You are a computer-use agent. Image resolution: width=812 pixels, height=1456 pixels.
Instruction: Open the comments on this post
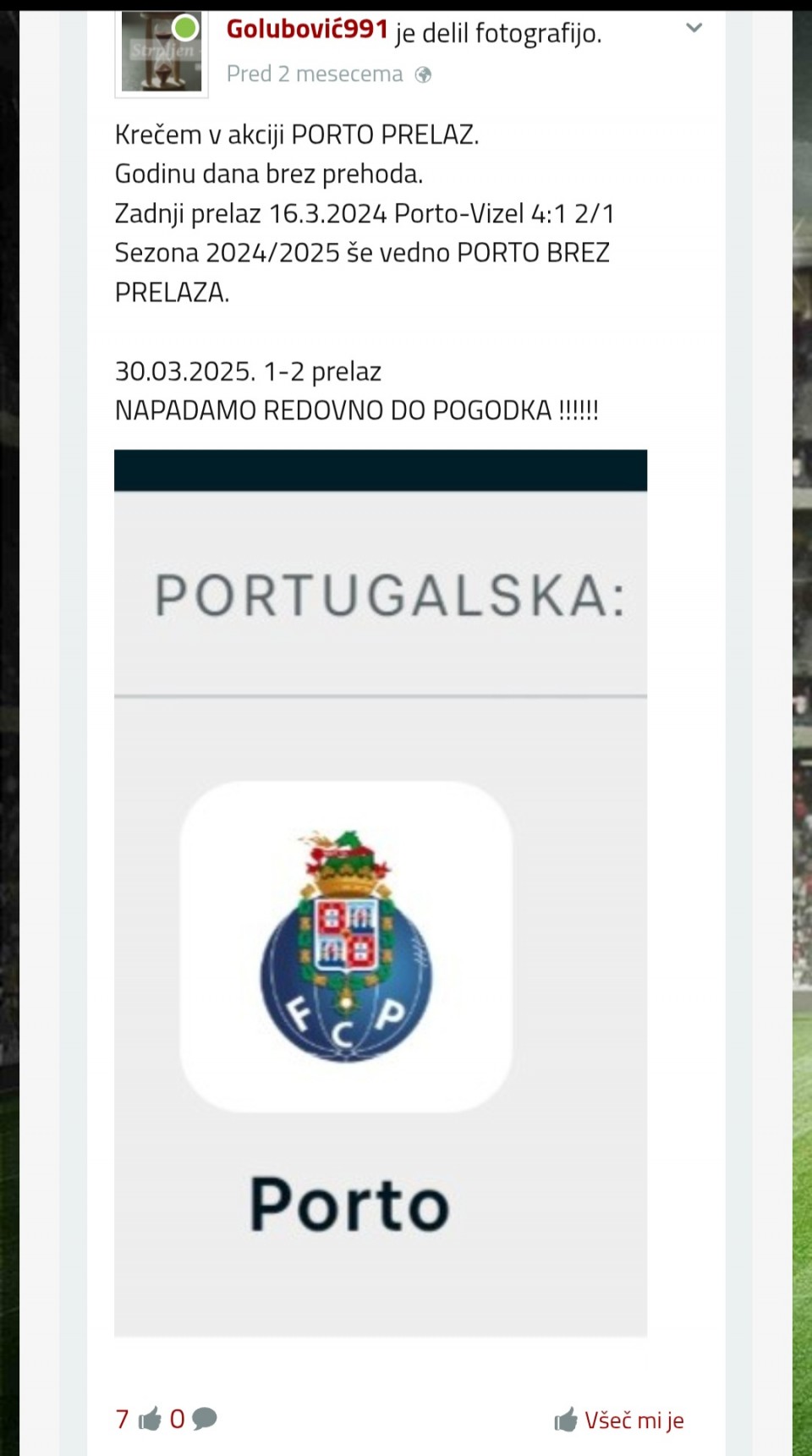[194, 1419]
